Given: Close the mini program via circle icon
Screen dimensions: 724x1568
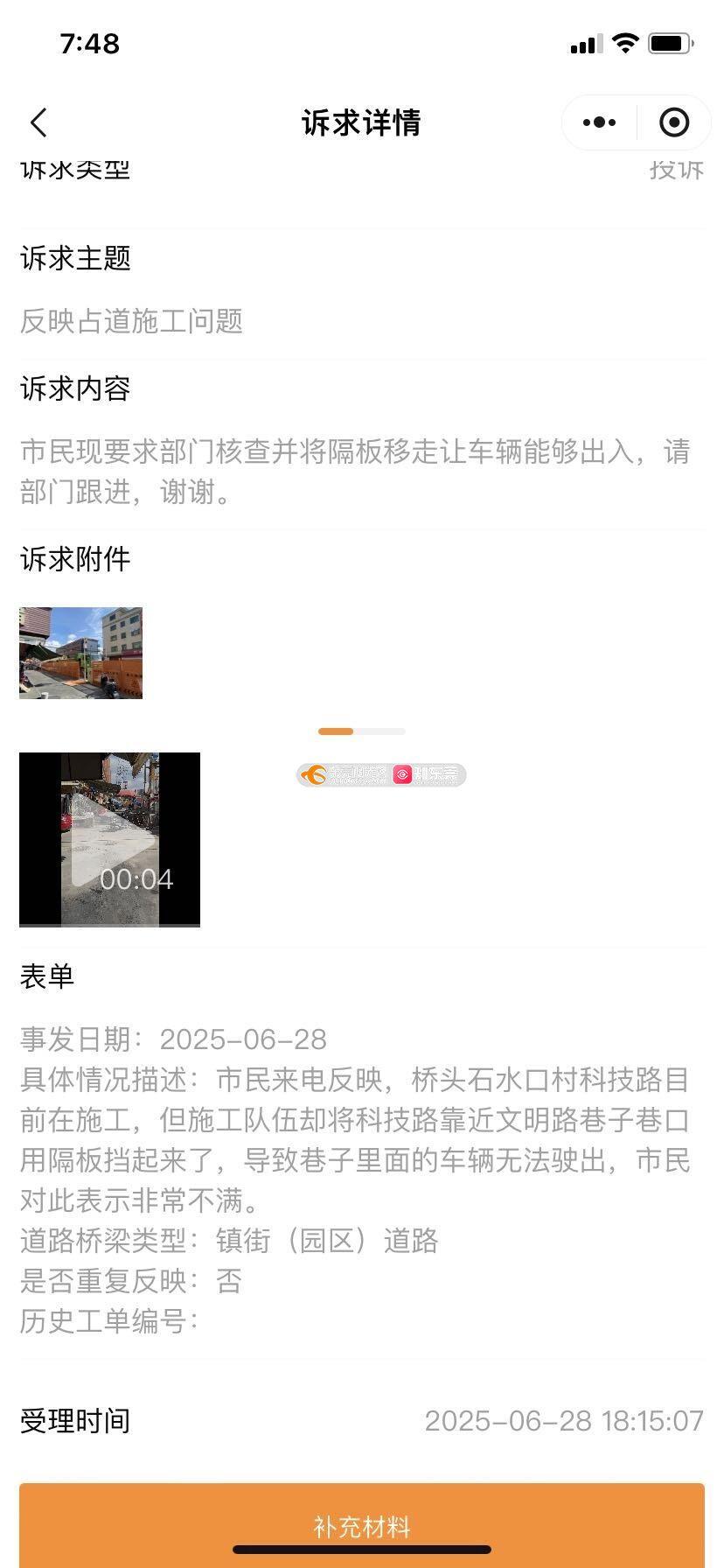Looking at the screenshot, I should [x=674, y=122].
